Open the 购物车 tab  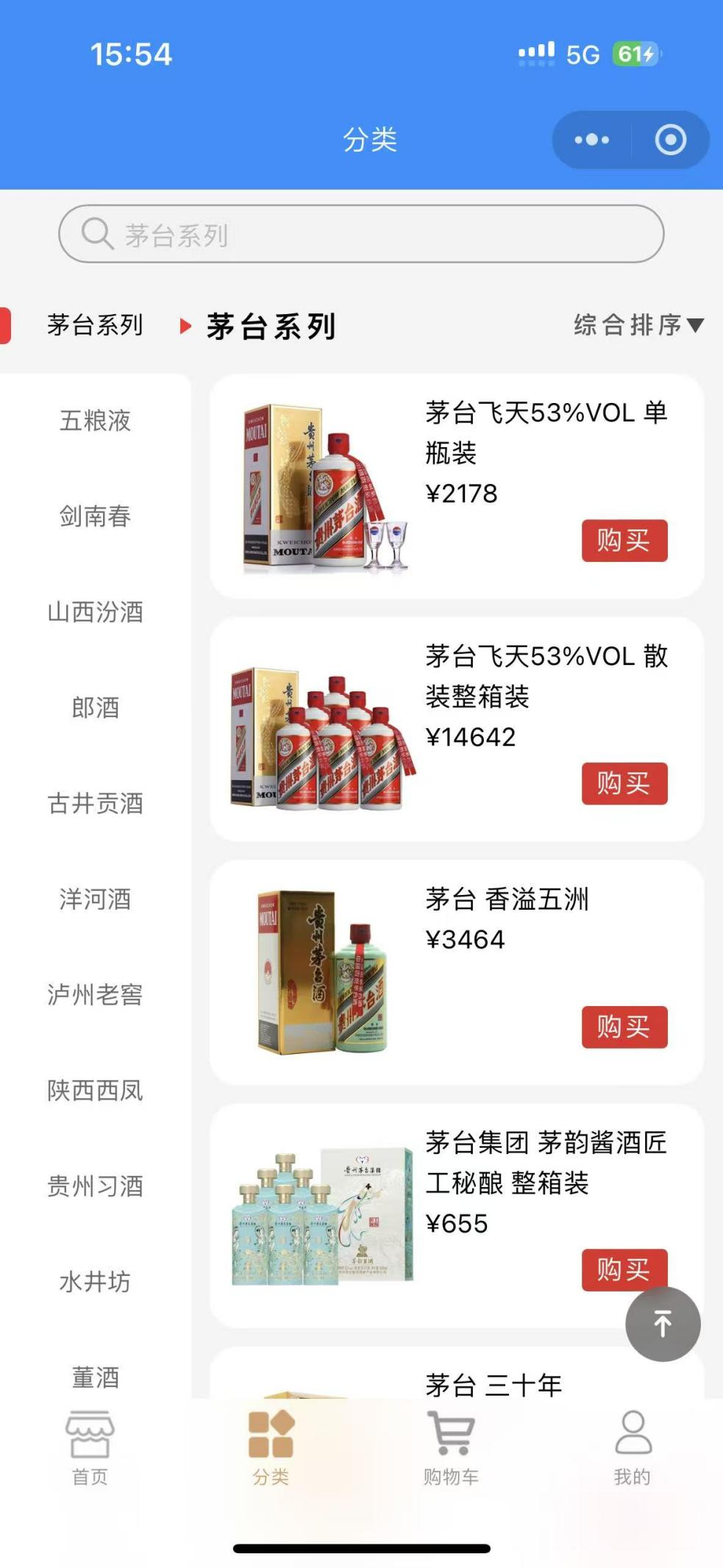pyautogui.click(x=451, y=1445)
